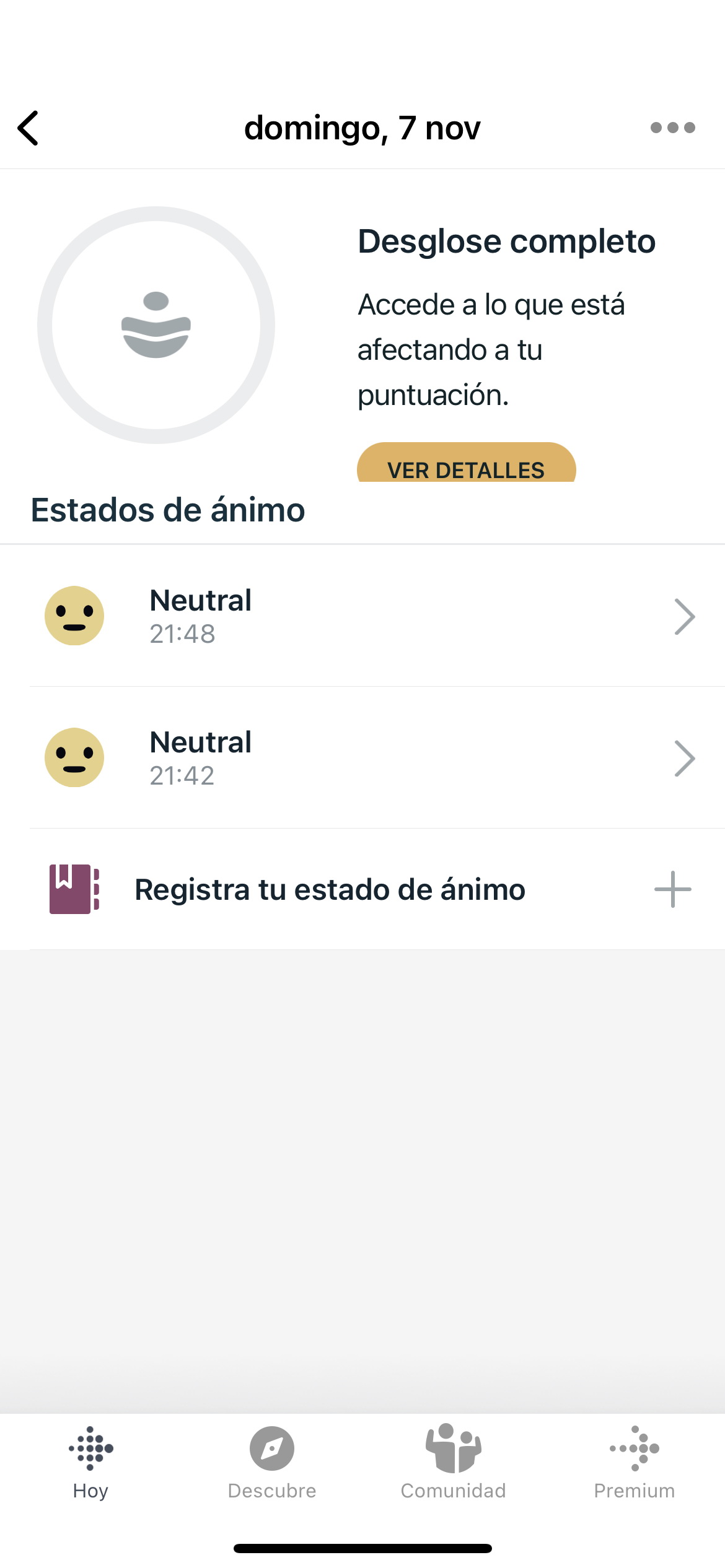Switch to the Descubre tab
Viewport: 725px width, 1568px height.
point(272,1464)
